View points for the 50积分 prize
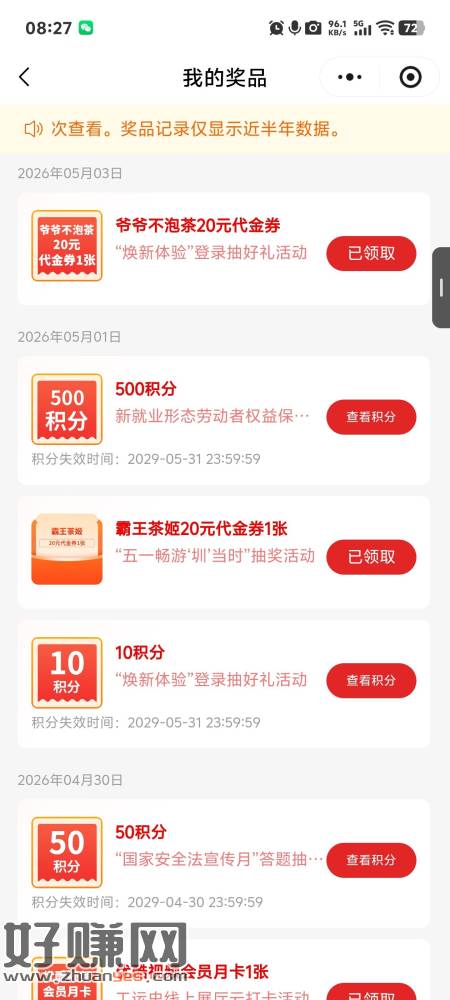Image resolution: width=450 pixels, height=1000 pixels. pyautogui.click(x=372, y=860)
